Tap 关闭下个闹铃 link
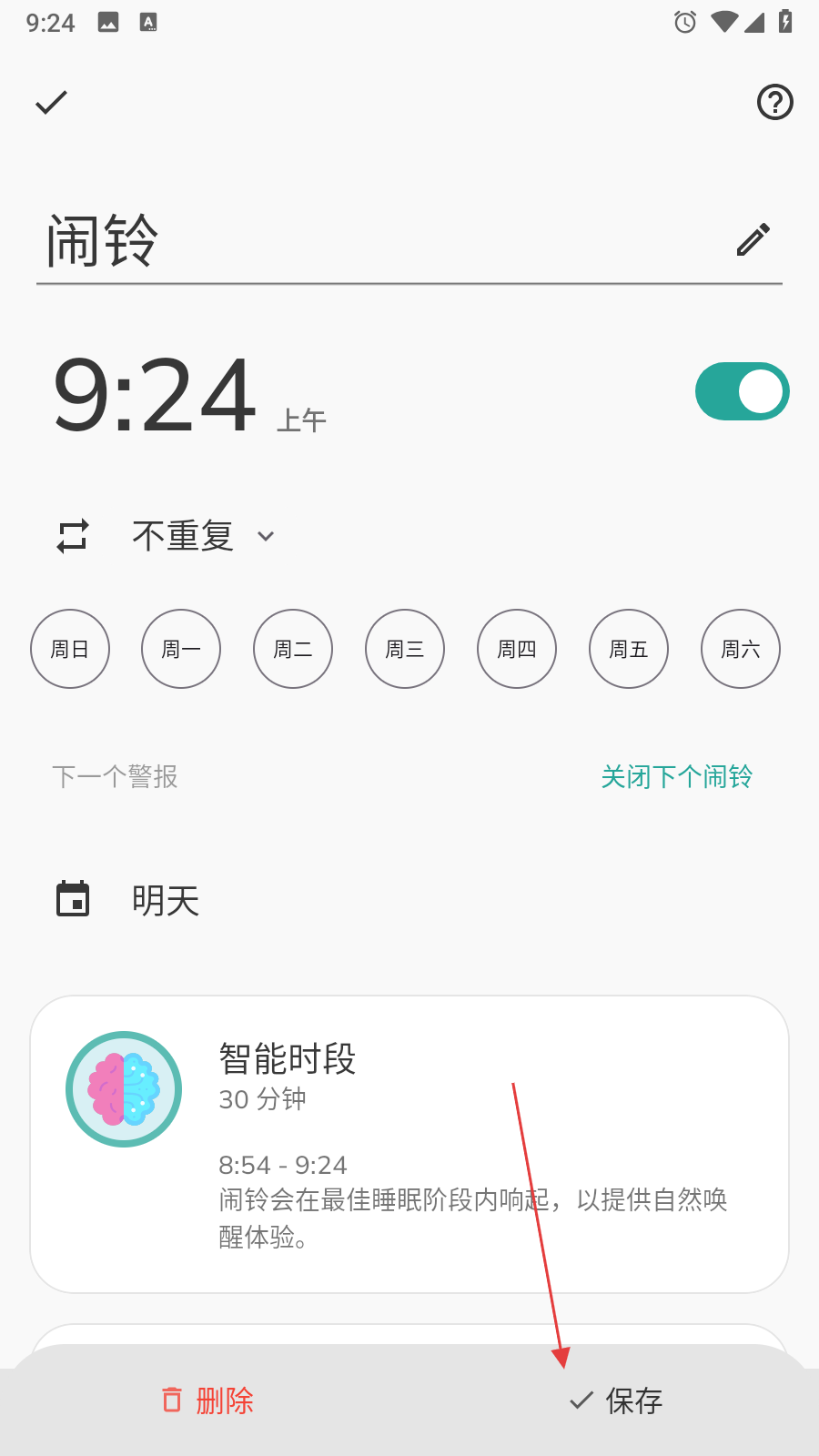This screenshot has width=819, height=1456. point(676,777)
